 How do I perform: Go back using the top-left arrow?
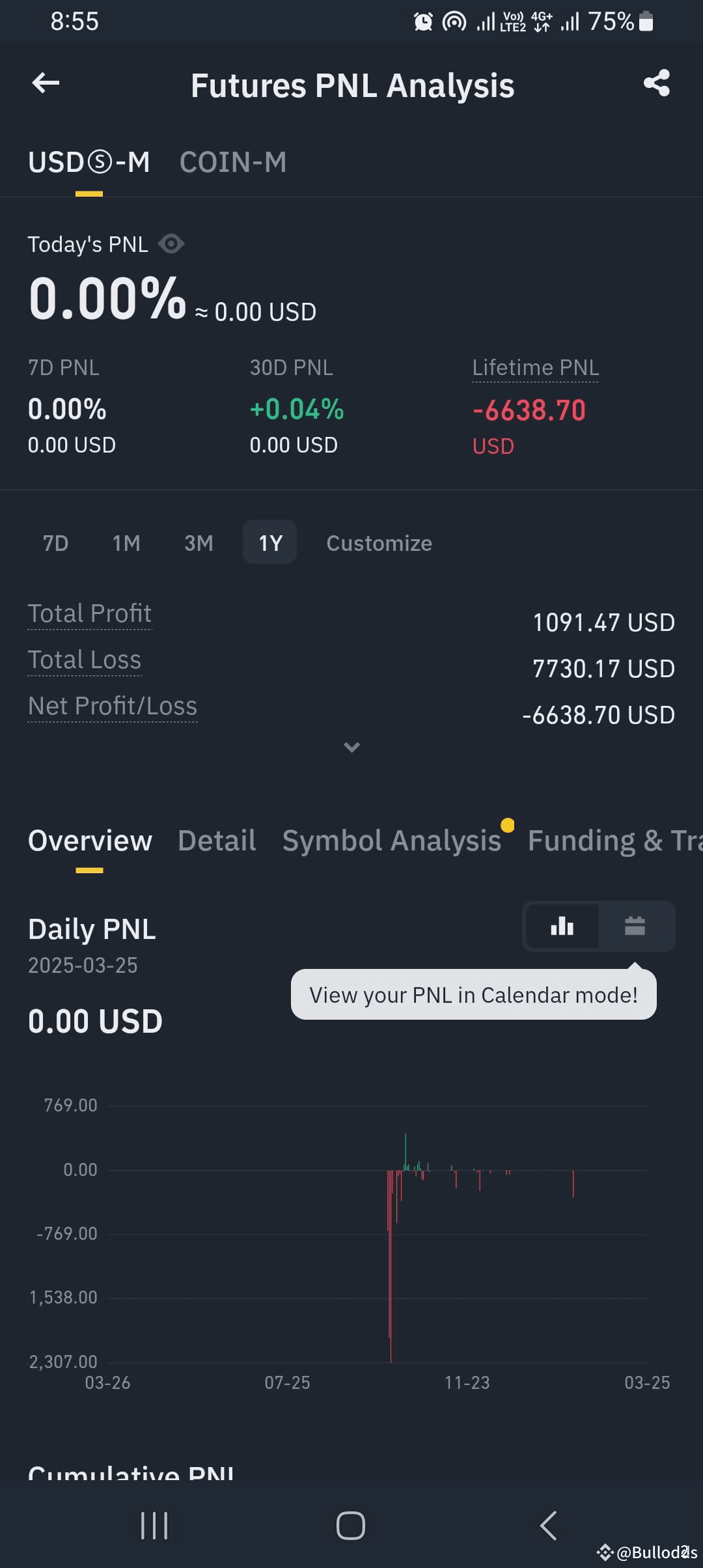click(x=44, y=83)
